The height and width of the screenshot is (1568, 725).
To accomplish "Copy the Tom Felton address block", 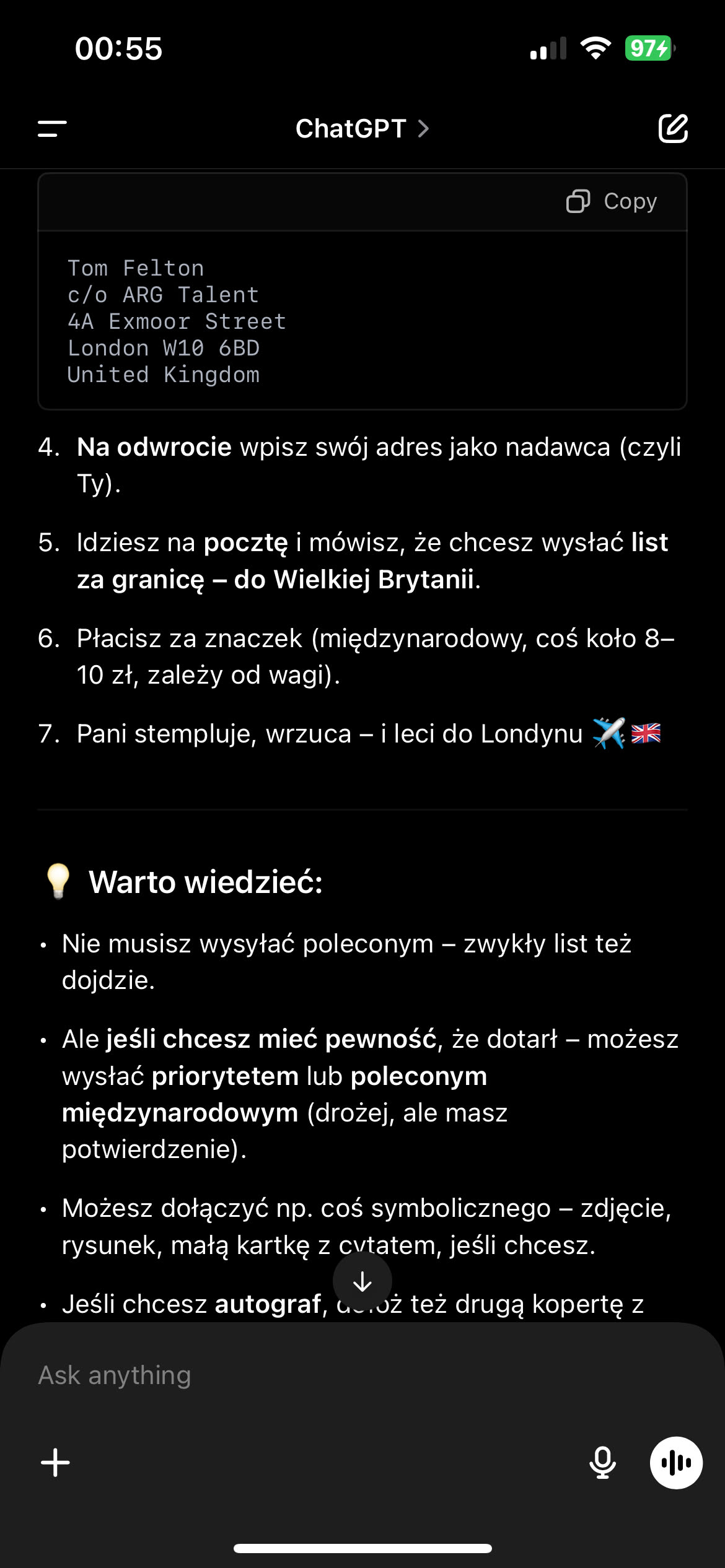I will 612,201.
